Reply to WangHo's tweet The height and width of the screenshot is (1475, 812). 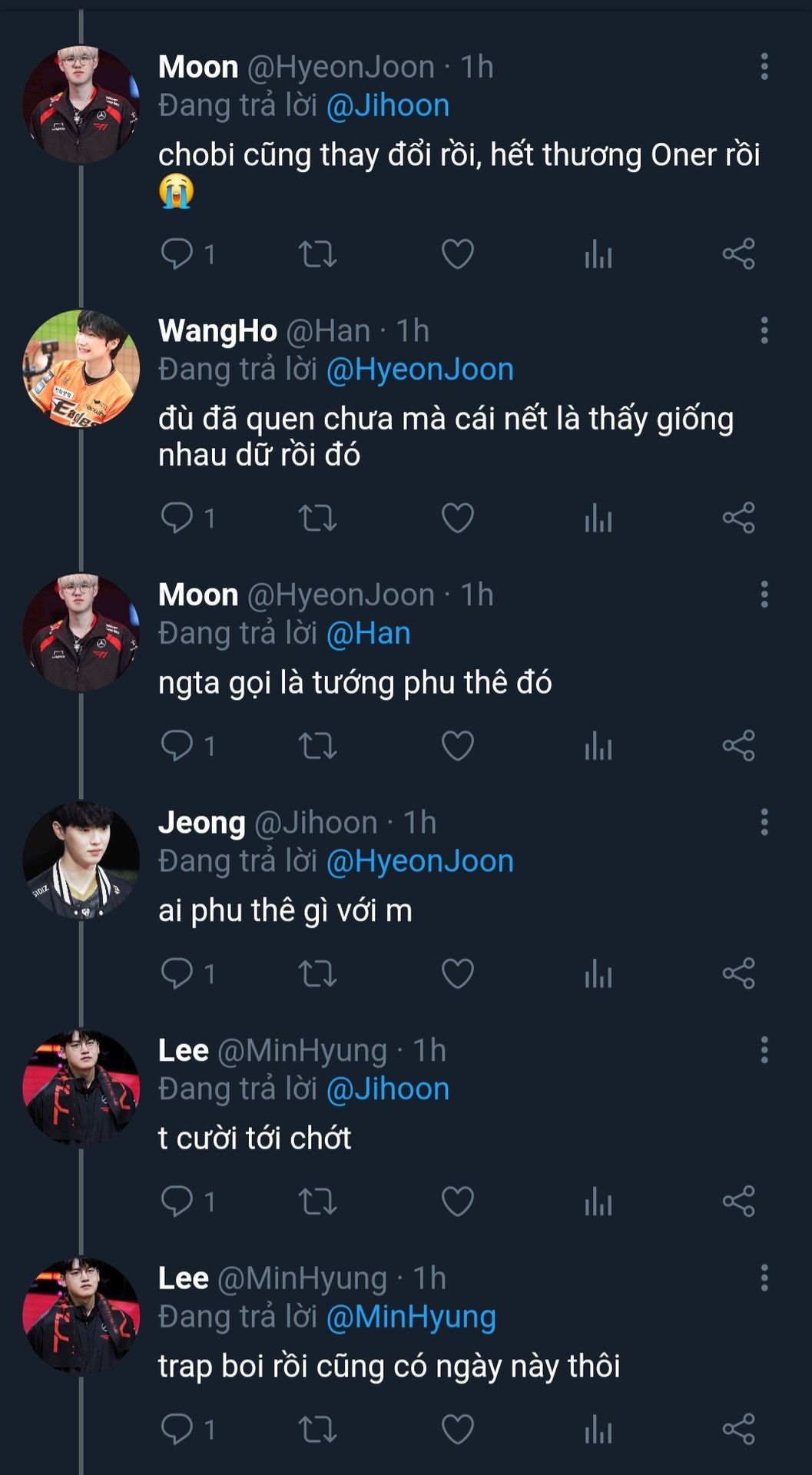coord(177,517)
